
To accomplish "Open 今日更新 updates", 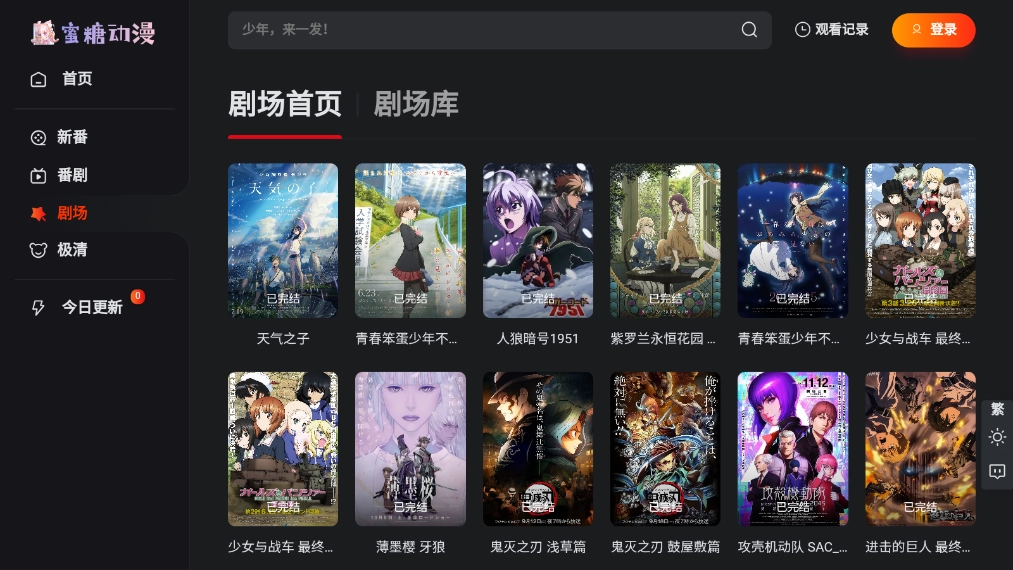I will pyautogui.click(x=91, y=307).
